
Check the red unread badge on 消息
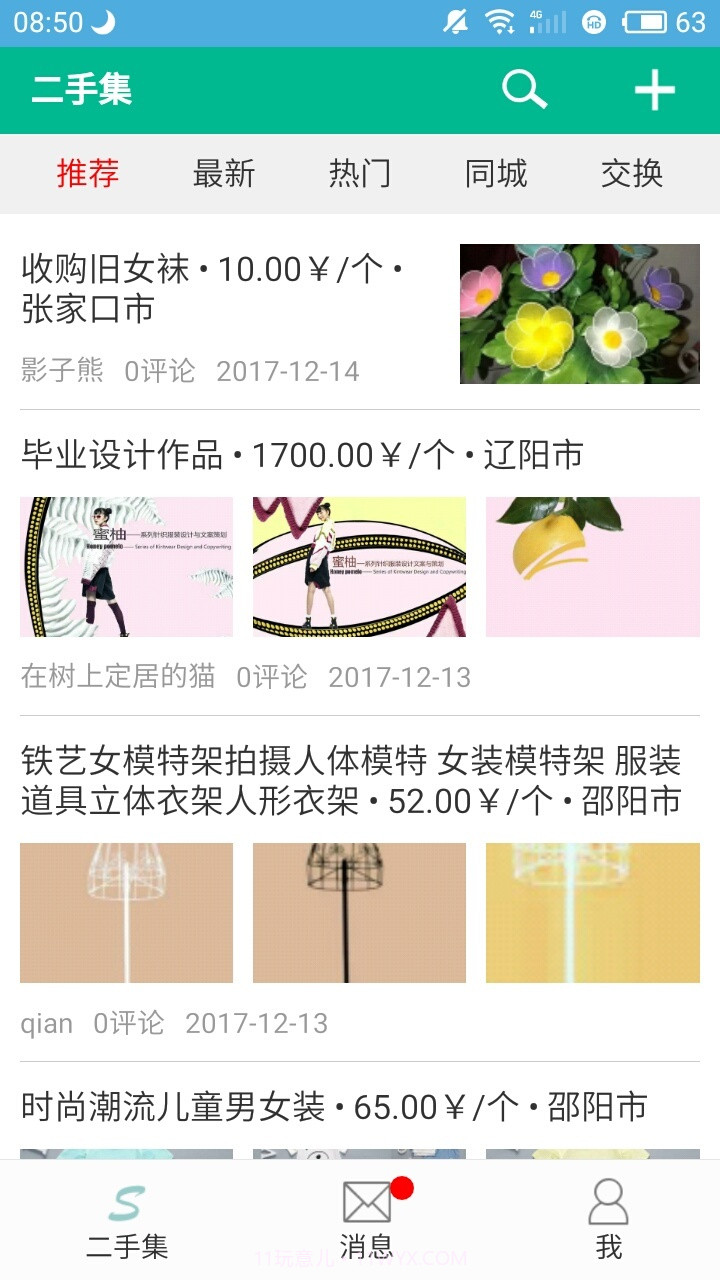pos(403,1185)
